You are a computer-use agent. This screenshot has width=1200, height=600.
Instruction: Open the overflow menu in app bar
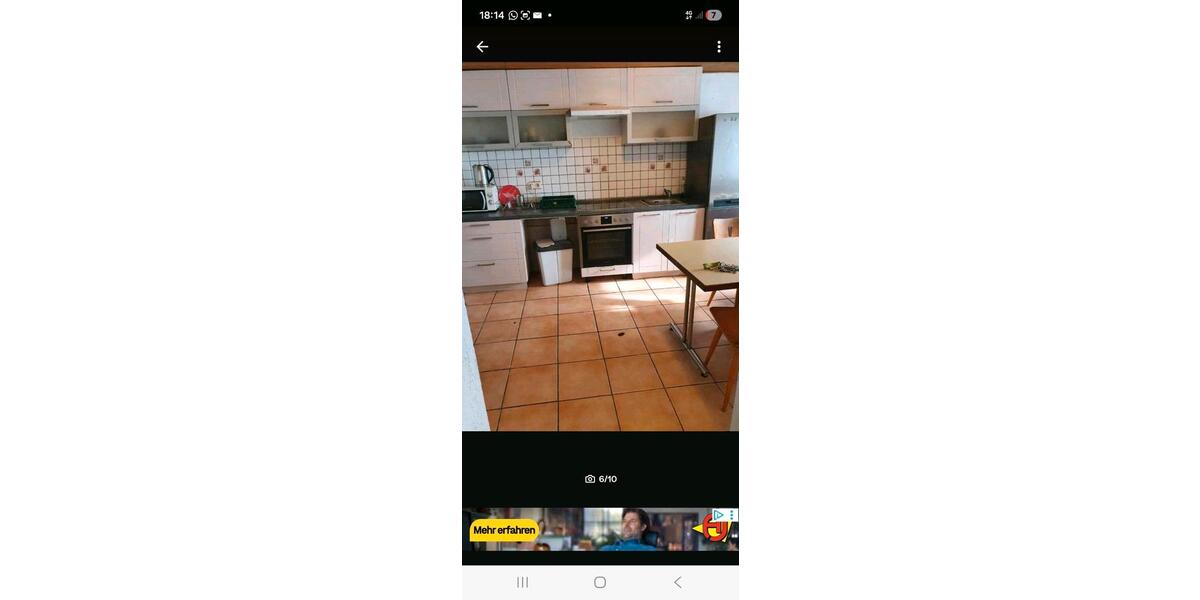718,47
